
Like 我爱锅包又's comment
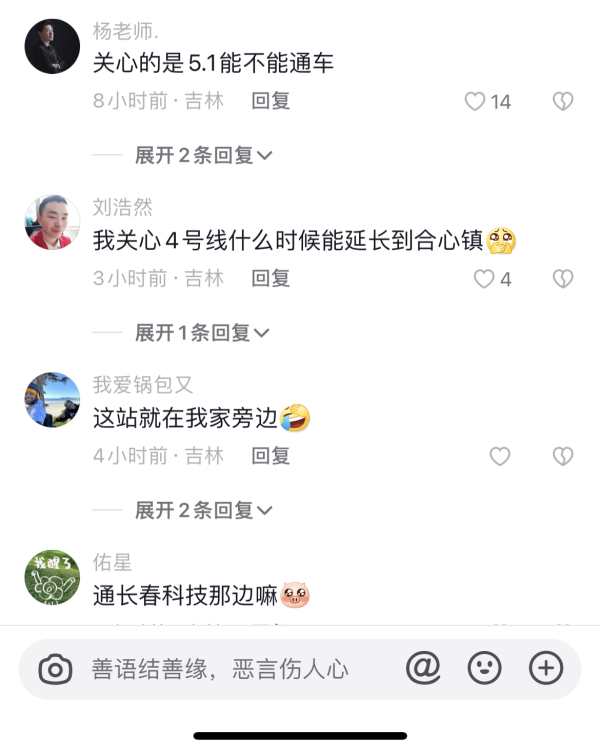pyautogui.click(x=500, y=457)
